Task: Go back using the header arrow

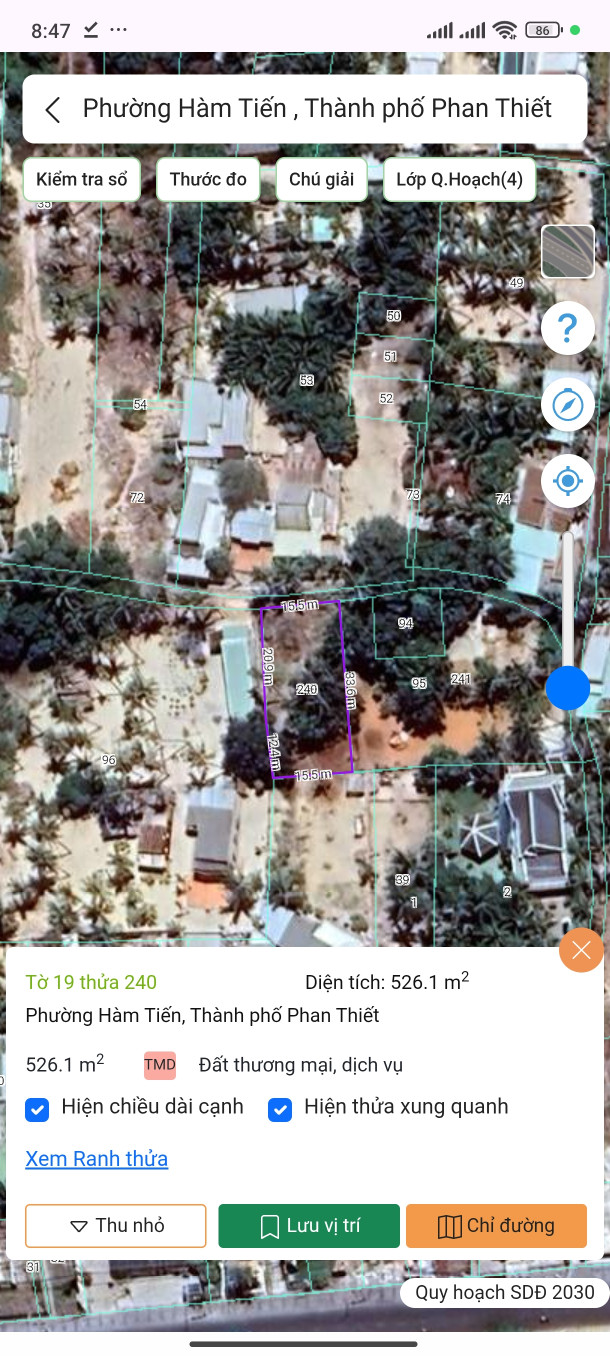Action: pyautogui.click(x=53, y=109)
